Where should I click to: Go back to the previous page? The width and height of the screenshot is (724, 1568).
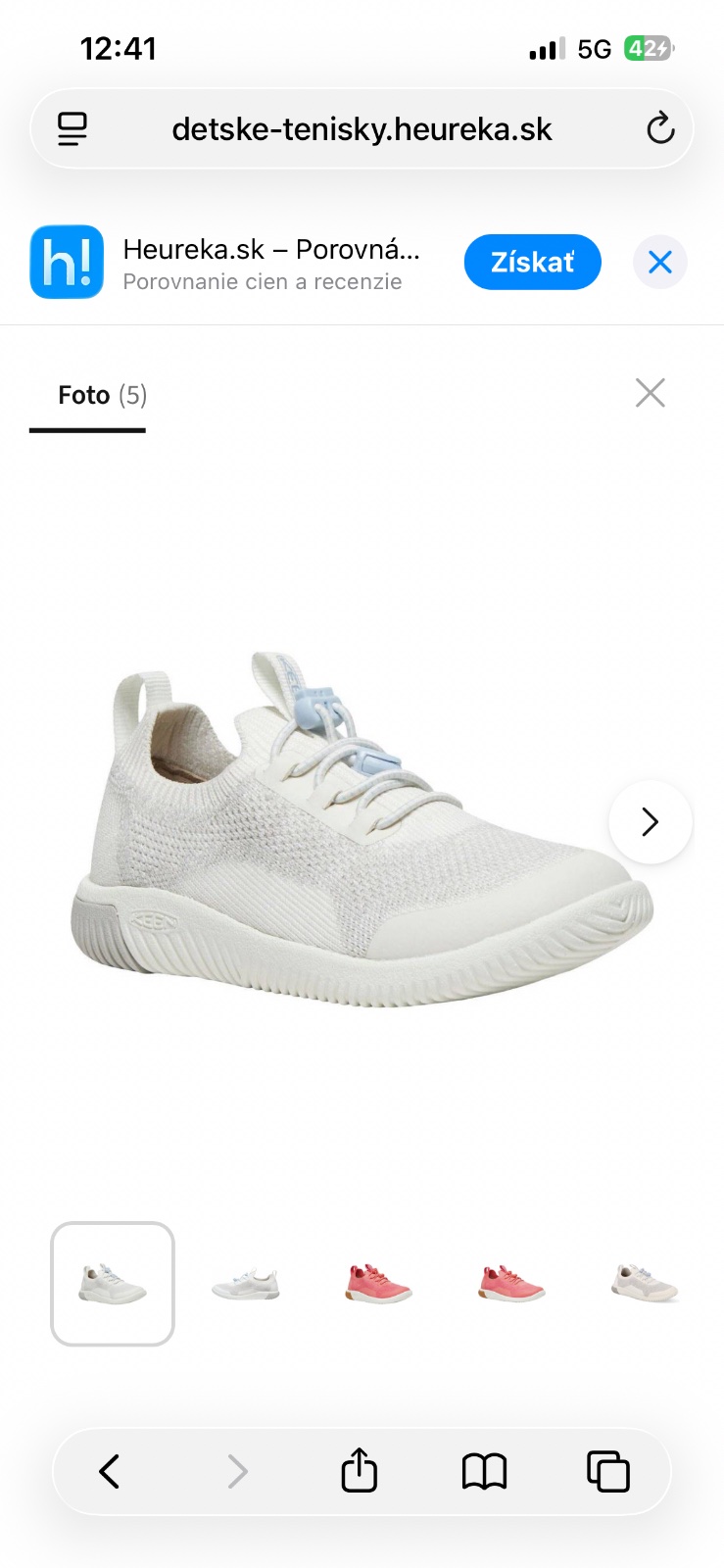click(110, 1471)
